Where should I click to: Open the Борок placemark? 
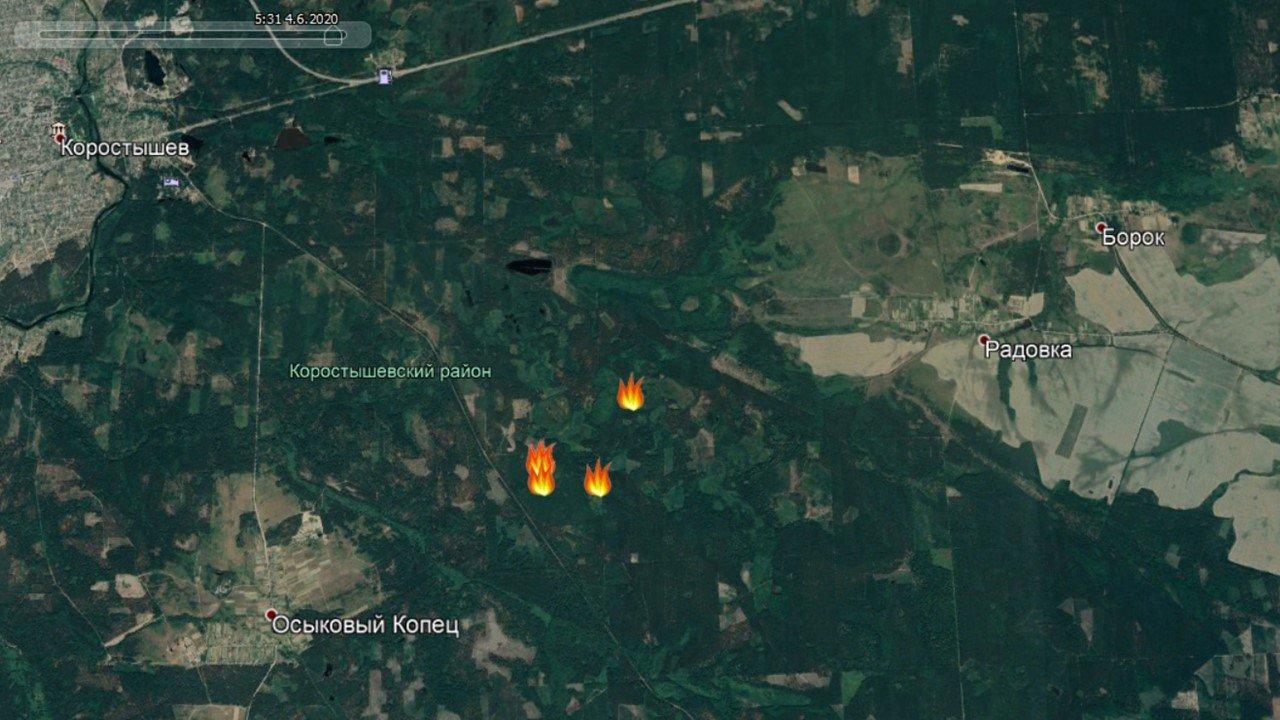click(1101, 228)
